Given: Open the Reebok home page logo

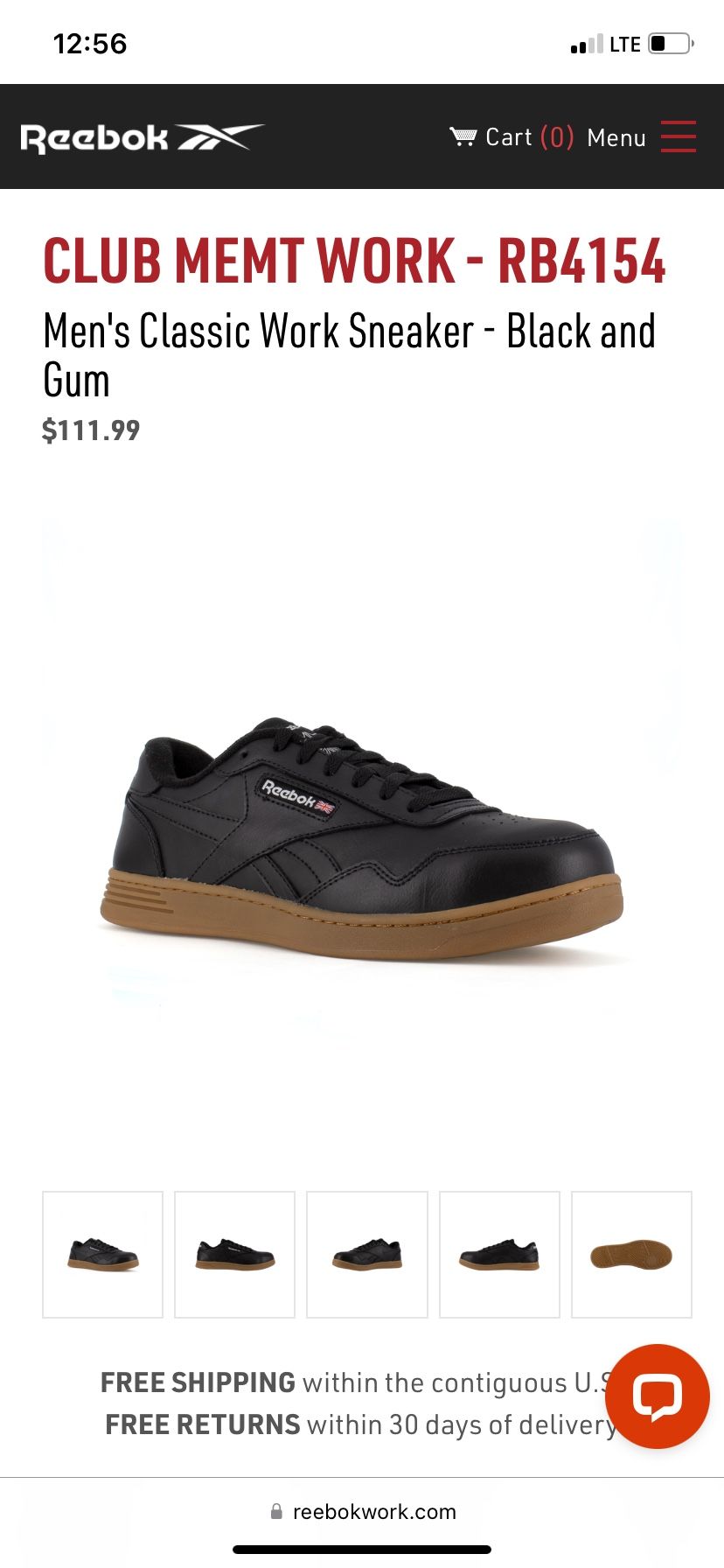Looking at the screenshot, I should [x=142, y=138].
